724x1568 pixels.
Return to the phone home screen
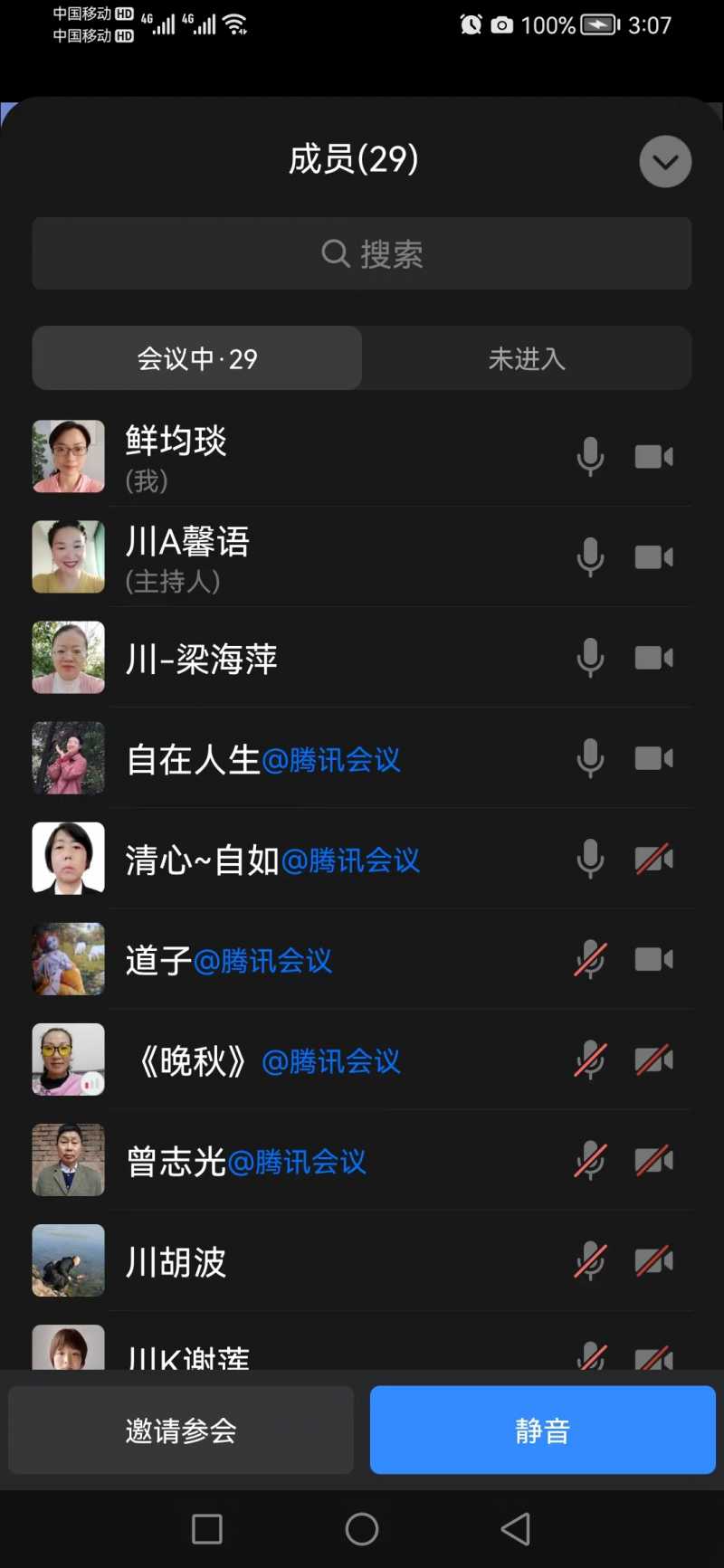362,1529
